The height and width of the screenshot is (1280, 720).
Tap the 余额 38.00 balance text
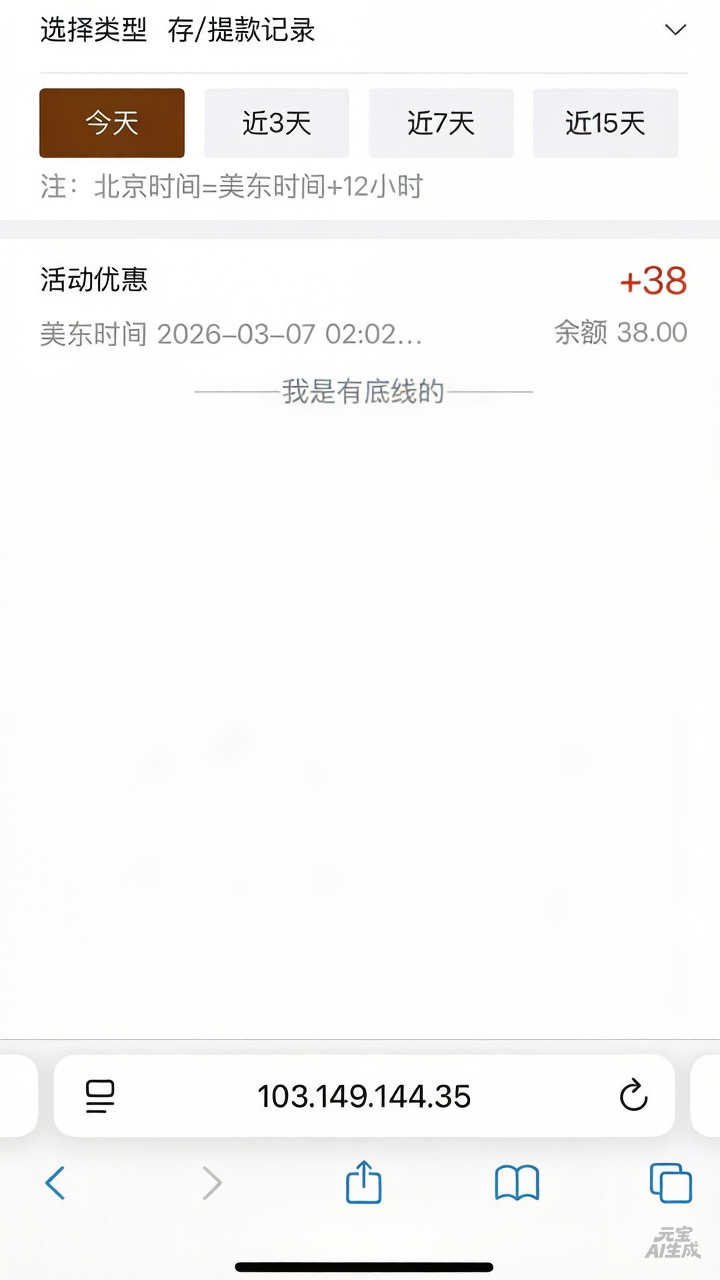619,333
